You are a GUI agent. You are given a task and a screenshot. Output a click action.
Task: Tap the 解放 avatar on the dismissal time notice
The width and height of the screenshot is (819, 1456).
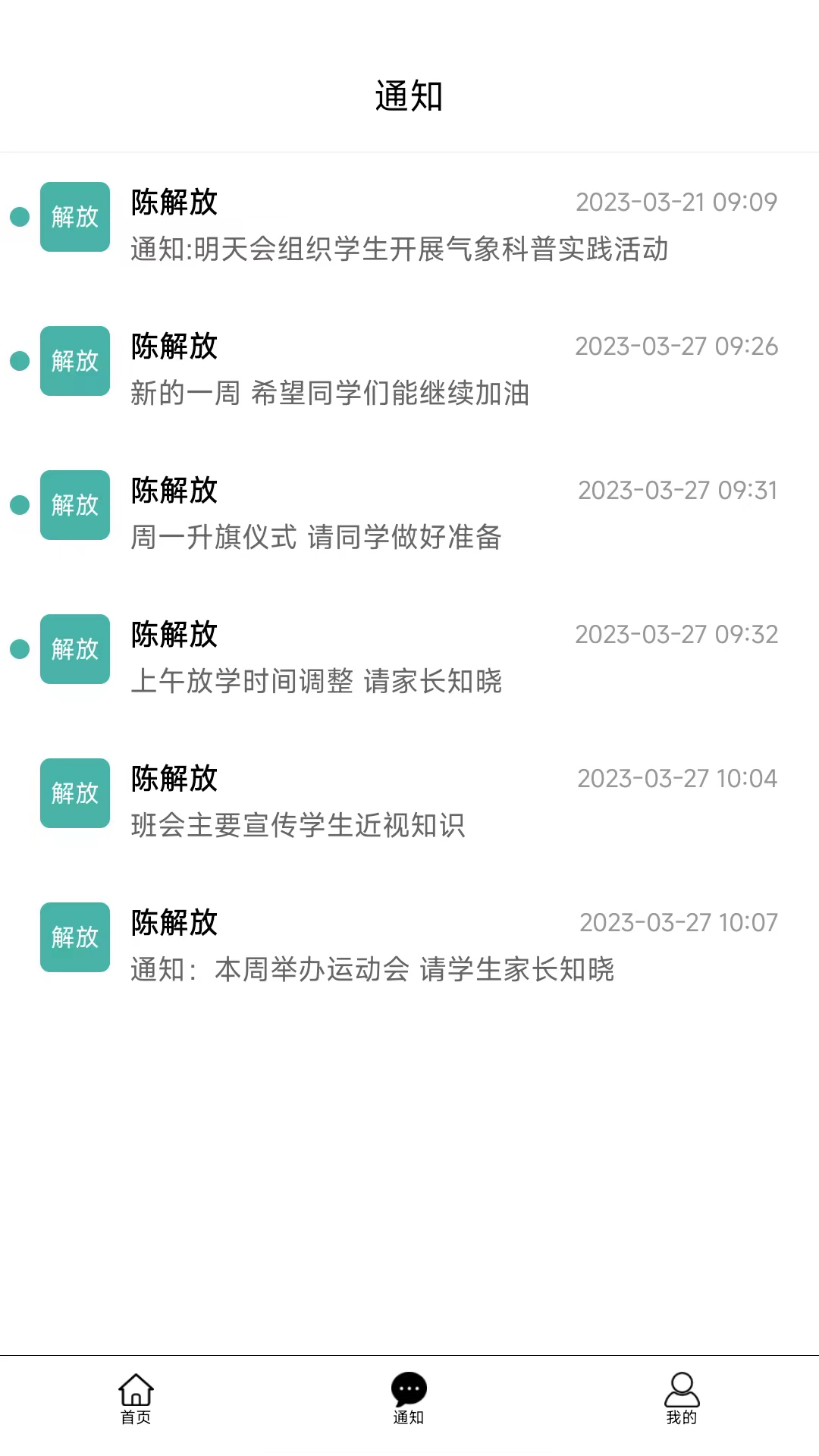(74, 649)
